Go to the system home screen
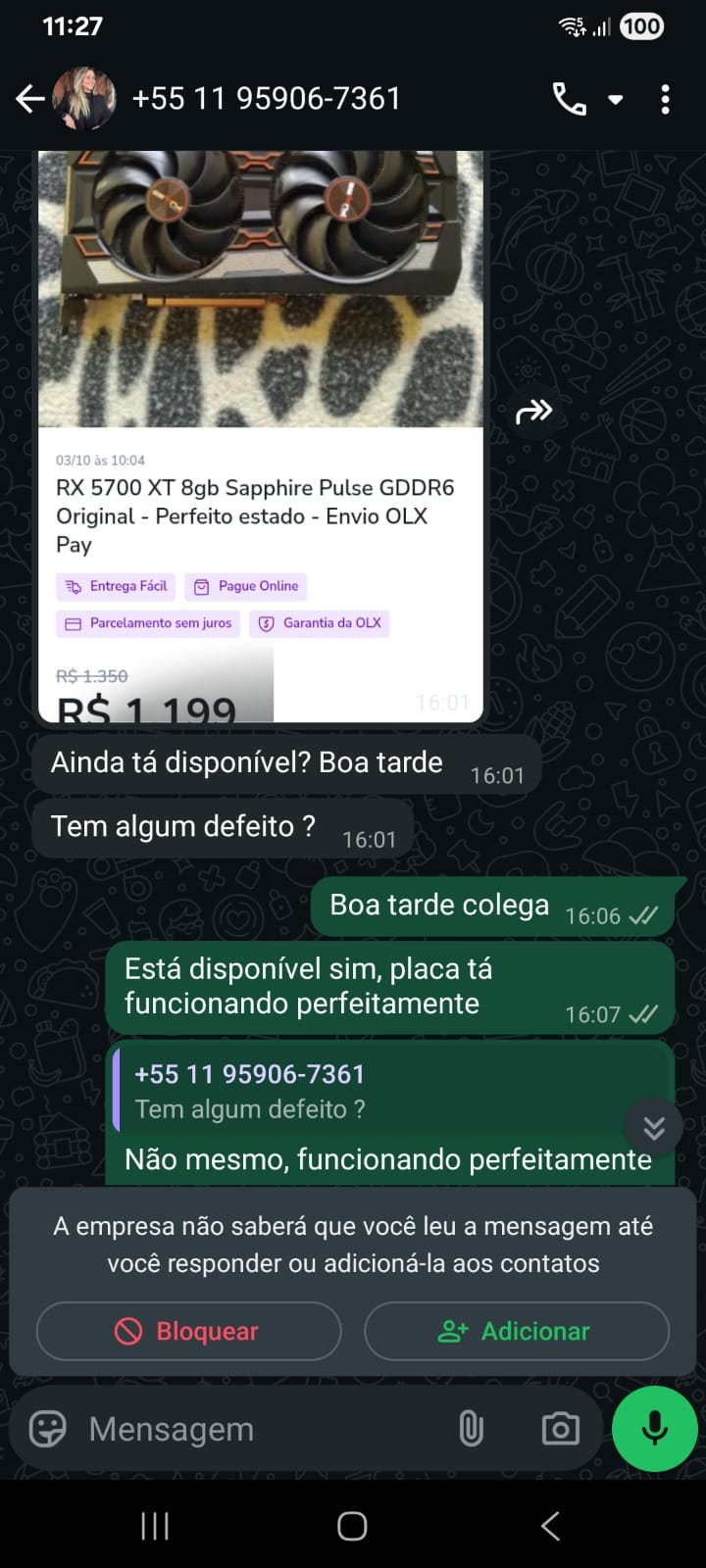The height and width of the screenshot is (1568, 706). coord(352,1526)
